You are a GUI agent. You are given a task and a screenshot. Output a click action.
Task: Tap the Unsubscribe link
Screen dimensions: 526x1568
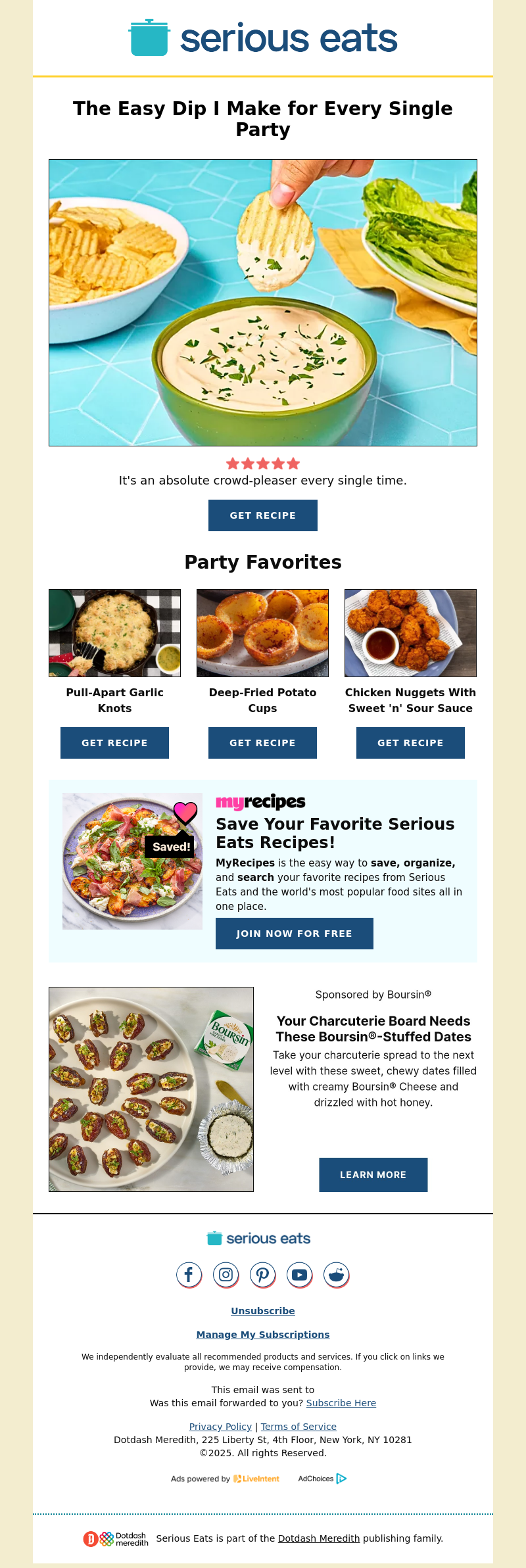pyautogui.click(x=262, y=1311)
